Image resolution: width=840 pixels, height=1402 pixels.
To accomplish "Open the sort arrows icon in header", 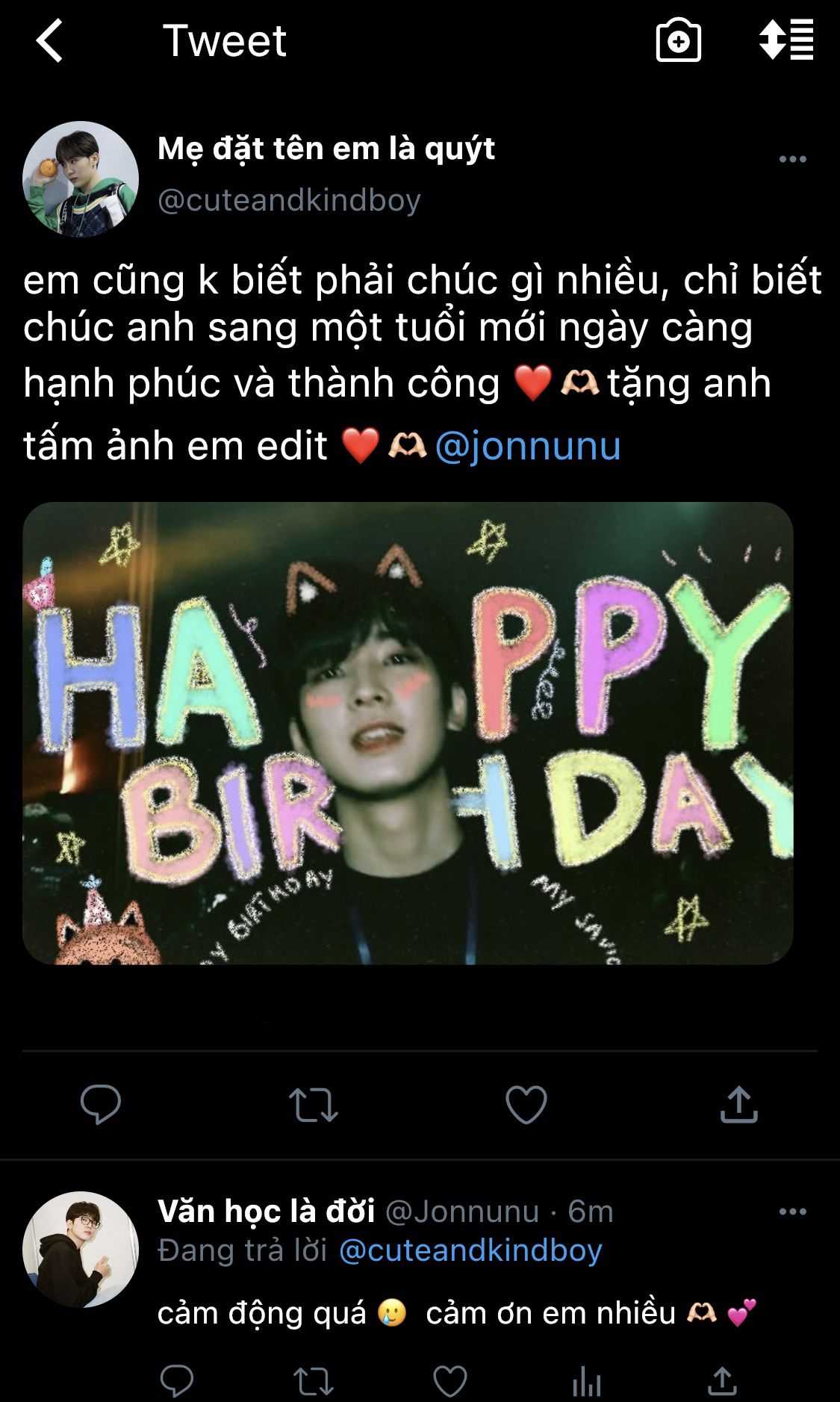I will [x=785, y=40].
